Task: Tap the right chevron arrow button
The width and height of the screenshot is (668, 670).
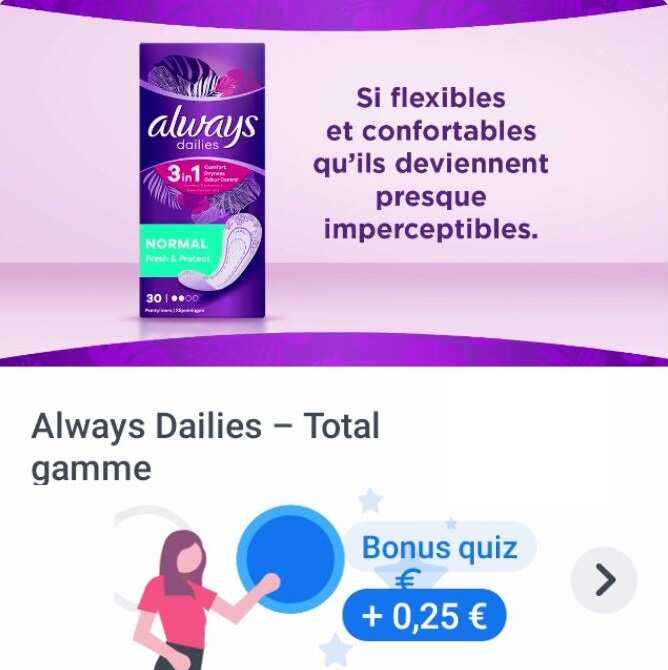Action: tap(604, 580)
